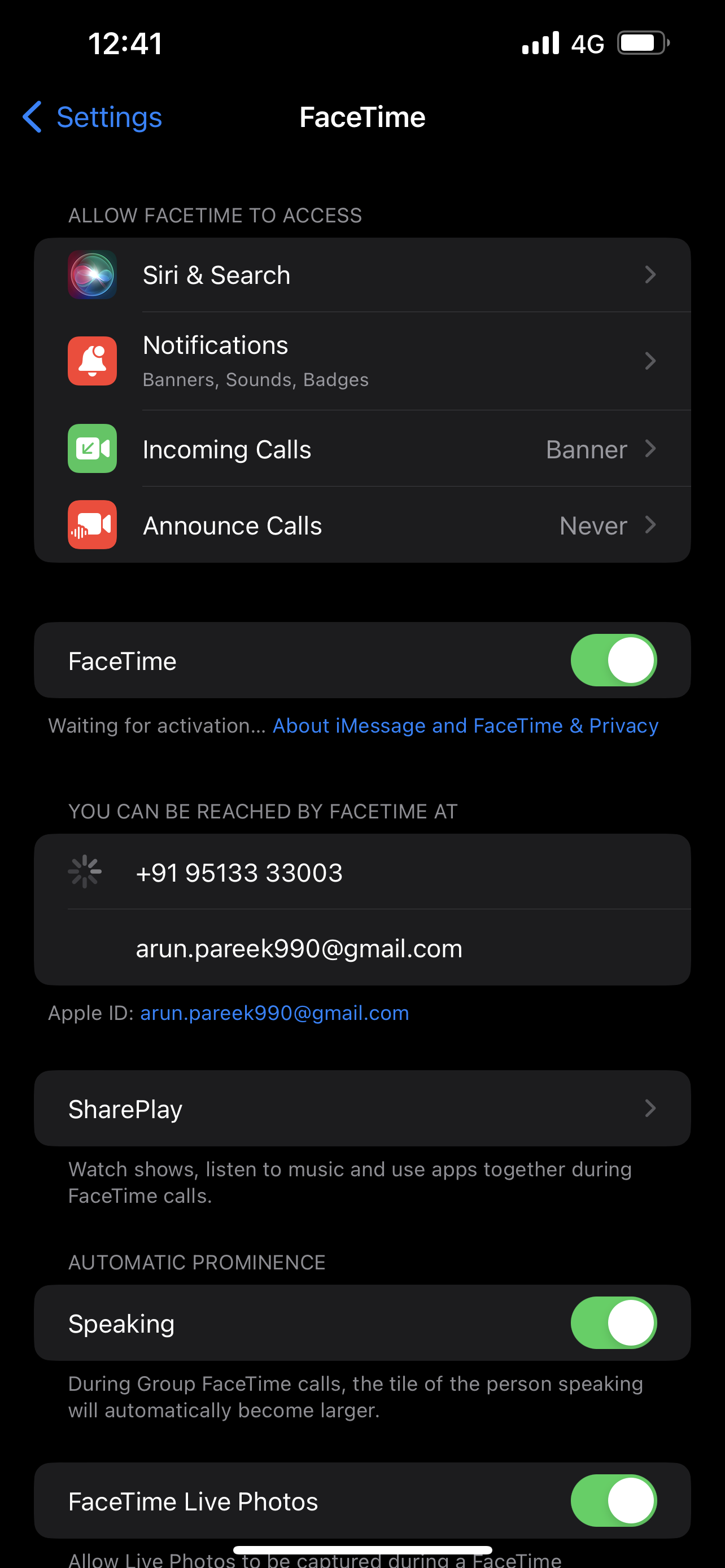The image size is (725, 1568).
Task: Tap the Apple ID email link
Action: tap(274, 1013)
